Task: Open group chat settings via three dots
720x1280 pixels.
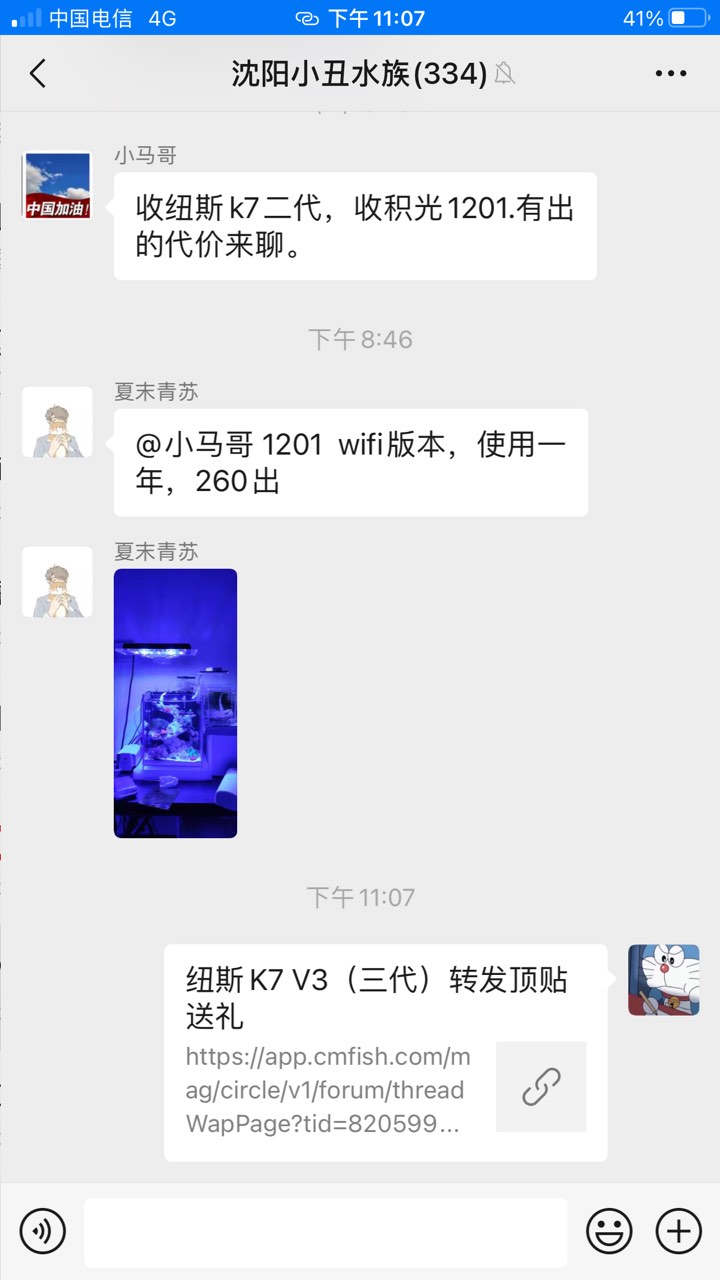Action: tap(670, 74)
